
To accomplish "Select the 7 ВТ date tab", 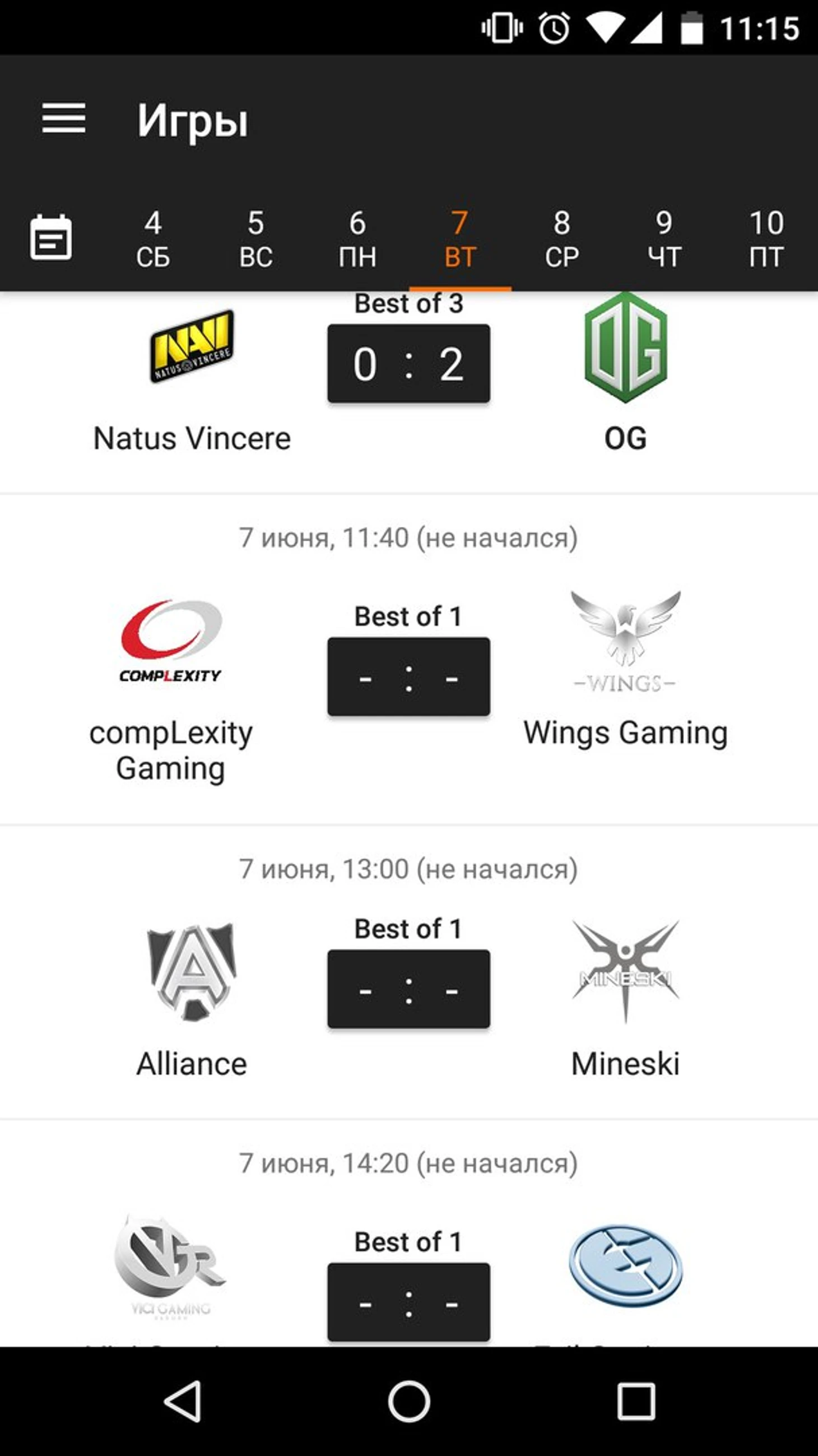I will (460, 239).
